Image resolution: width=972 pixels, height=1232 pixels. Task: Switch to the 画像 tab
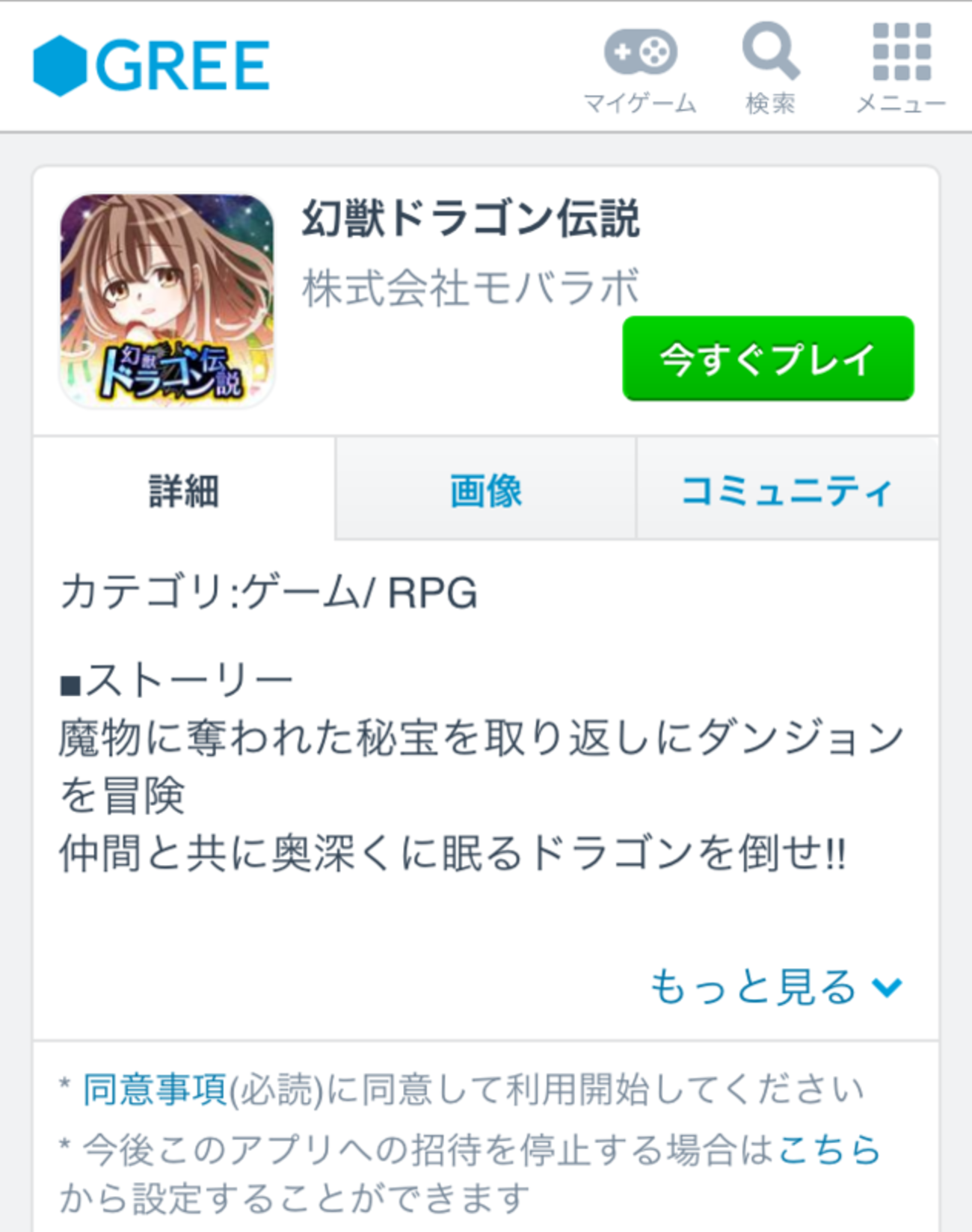(x=486, y=490)
